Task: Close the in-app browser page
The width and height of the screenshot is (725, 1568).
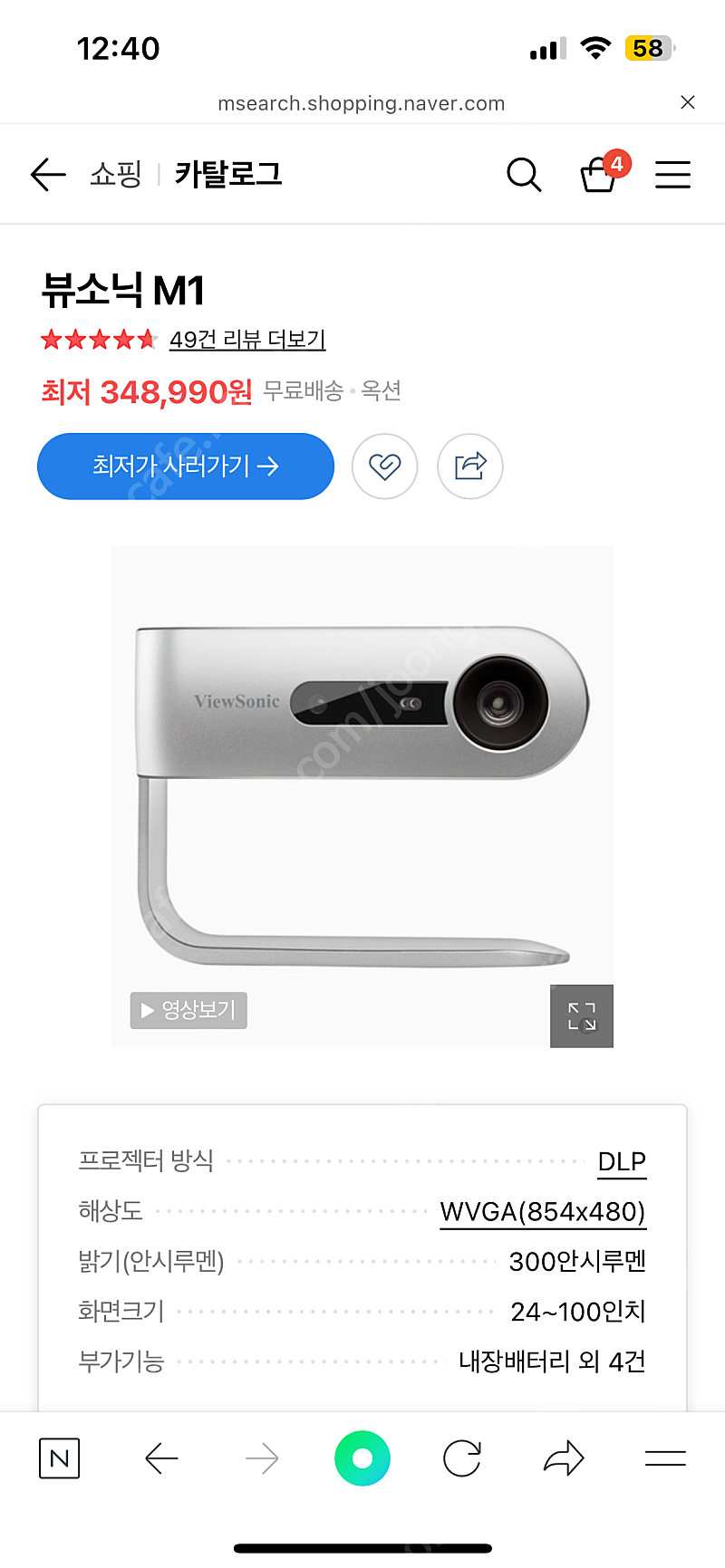Action: coord(688,102)
